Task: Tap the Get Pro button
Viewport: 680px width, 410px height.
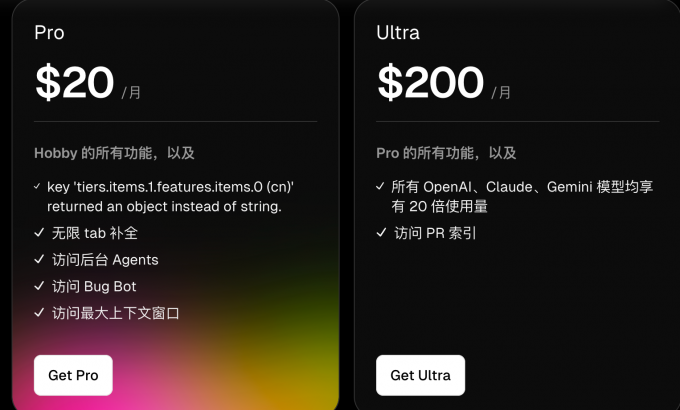Action: [x=73, y=375]
